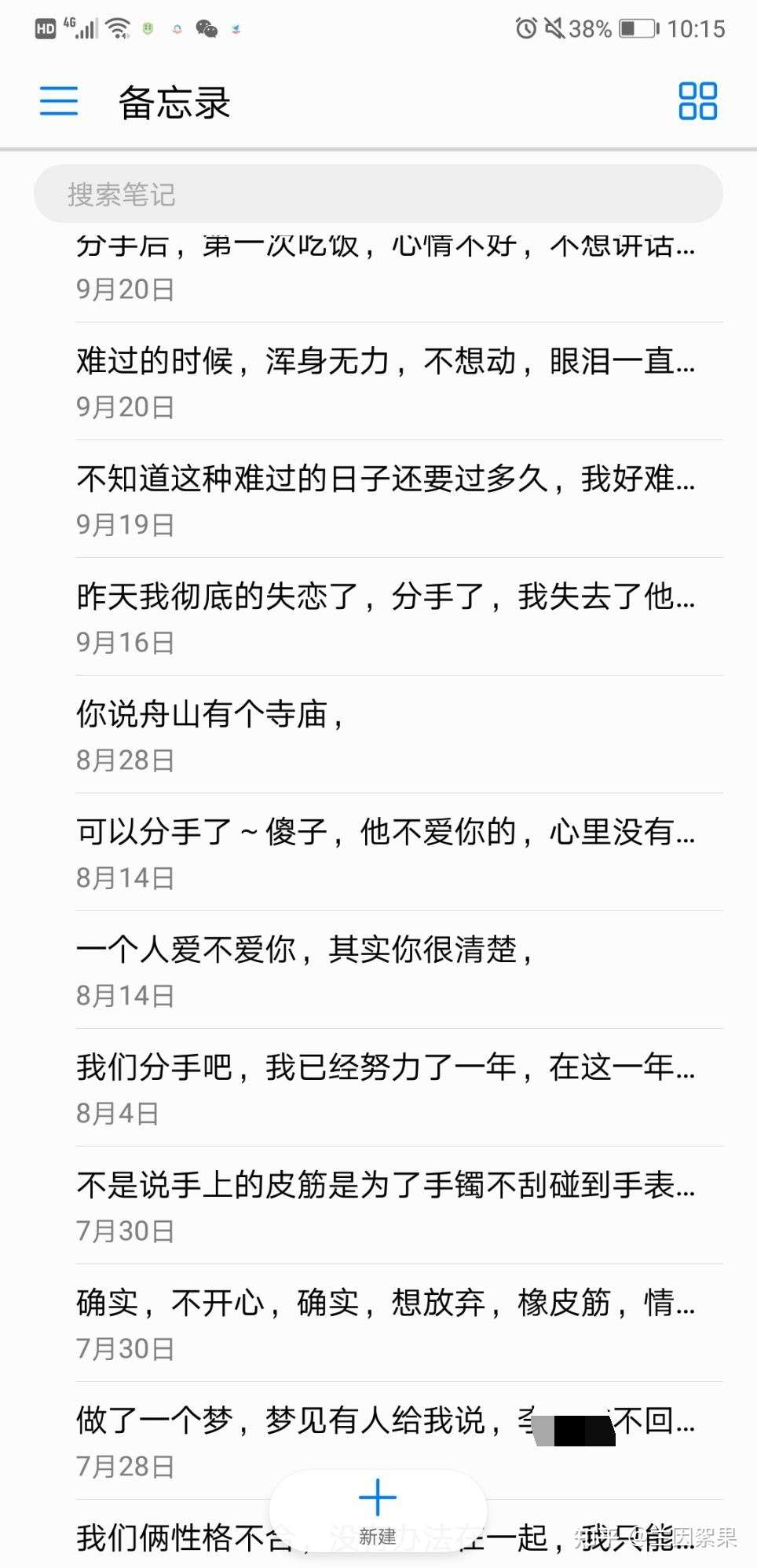
Task: Open the note 我们俩性格不合
Action: click(x=173, y=1536)
